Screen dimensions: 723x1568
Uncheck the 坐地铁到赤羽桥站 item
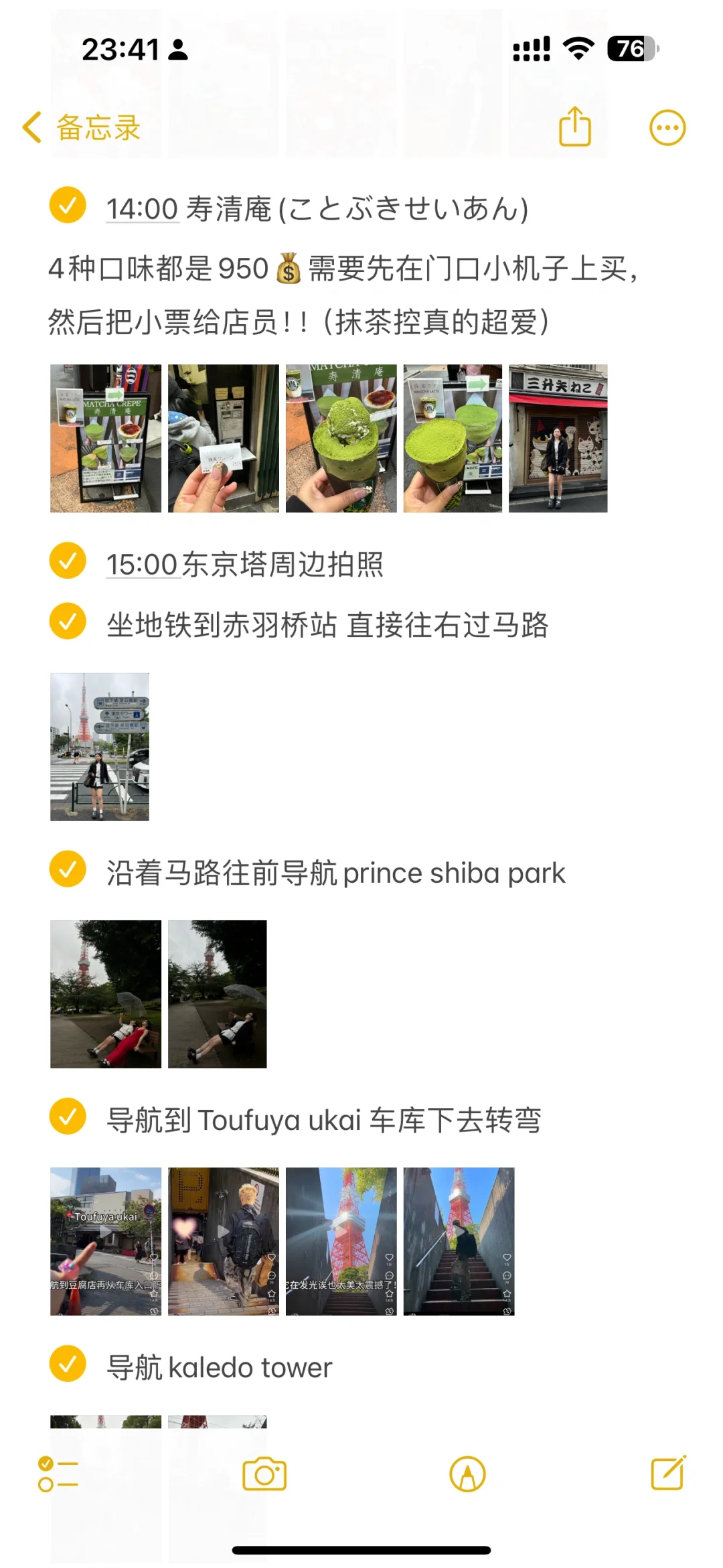pos(68,621)
